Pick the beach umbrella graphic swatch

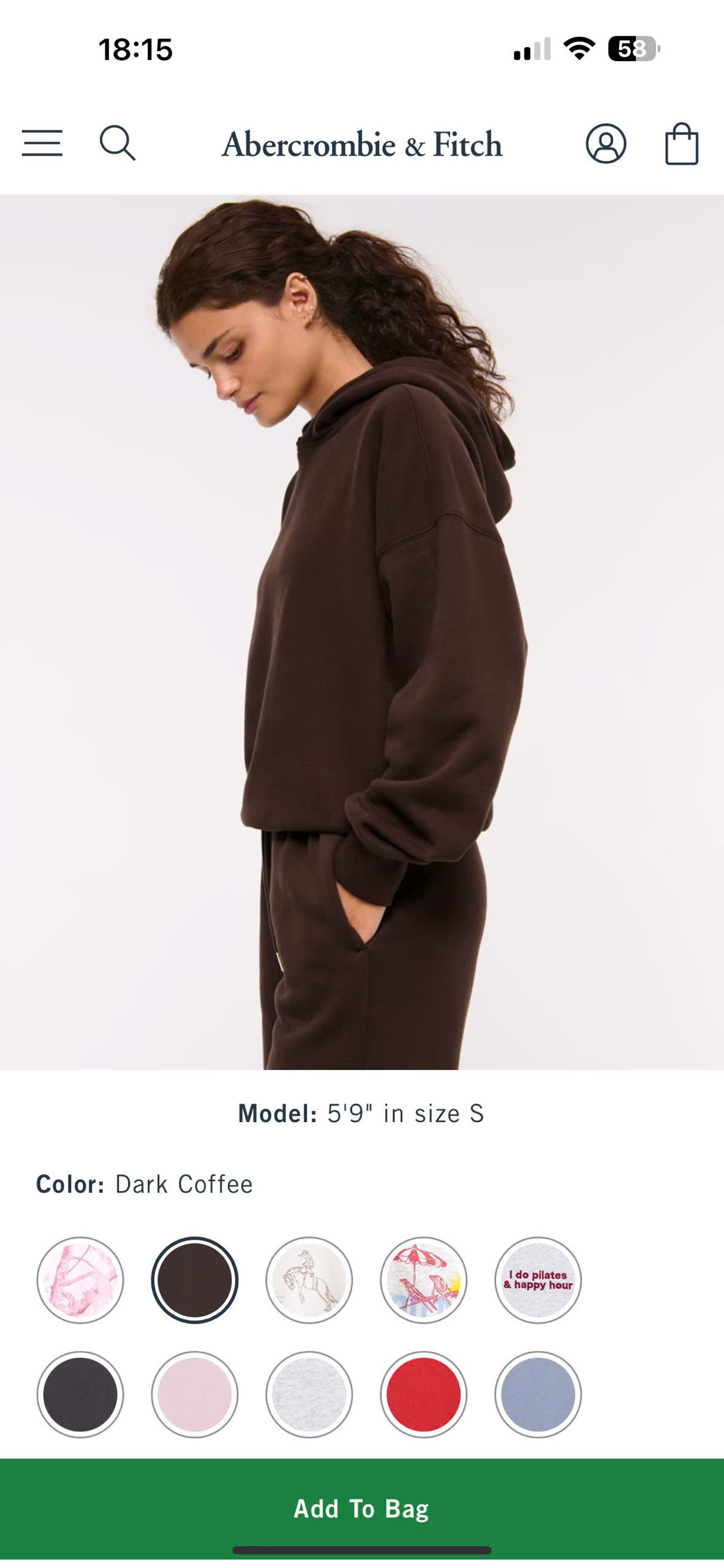424,1280
